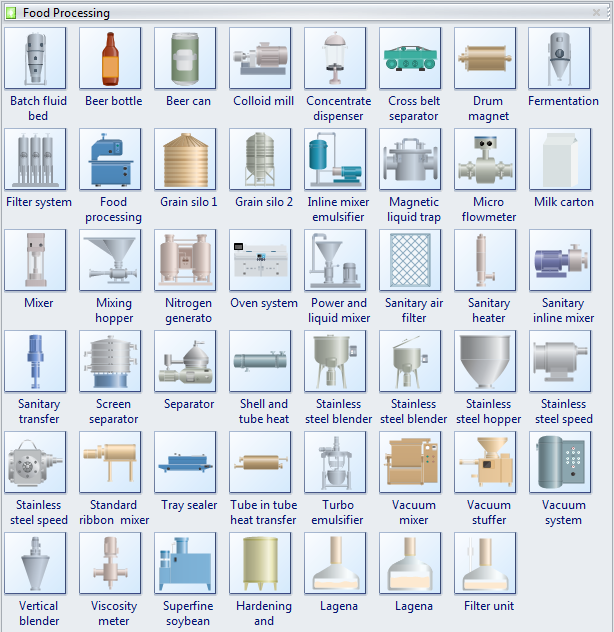Pick the Screen separator symbol
614x632 pixels.
click(x=110, y=361)
